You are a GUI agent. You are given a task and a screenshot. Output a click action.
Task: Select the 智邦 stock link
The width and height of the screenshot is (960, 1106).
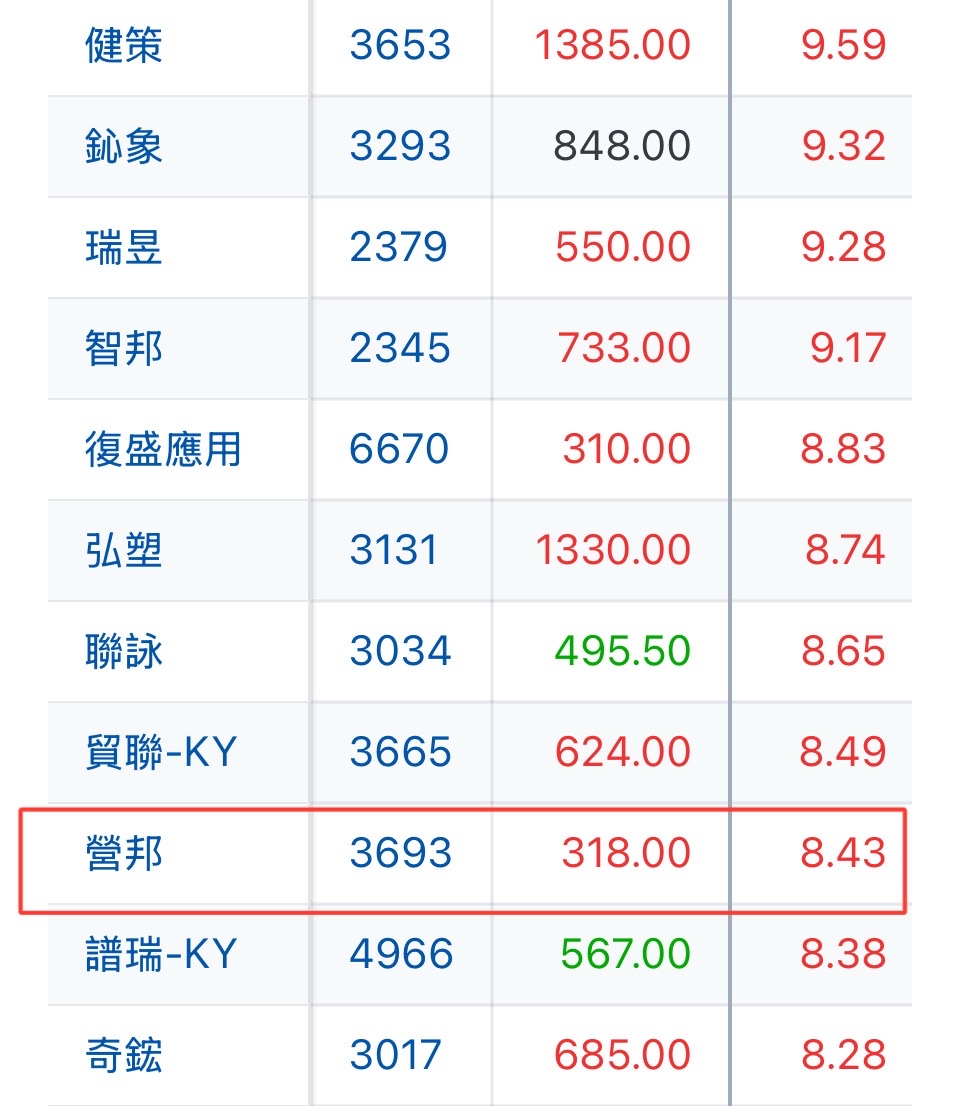coord(124,348)
